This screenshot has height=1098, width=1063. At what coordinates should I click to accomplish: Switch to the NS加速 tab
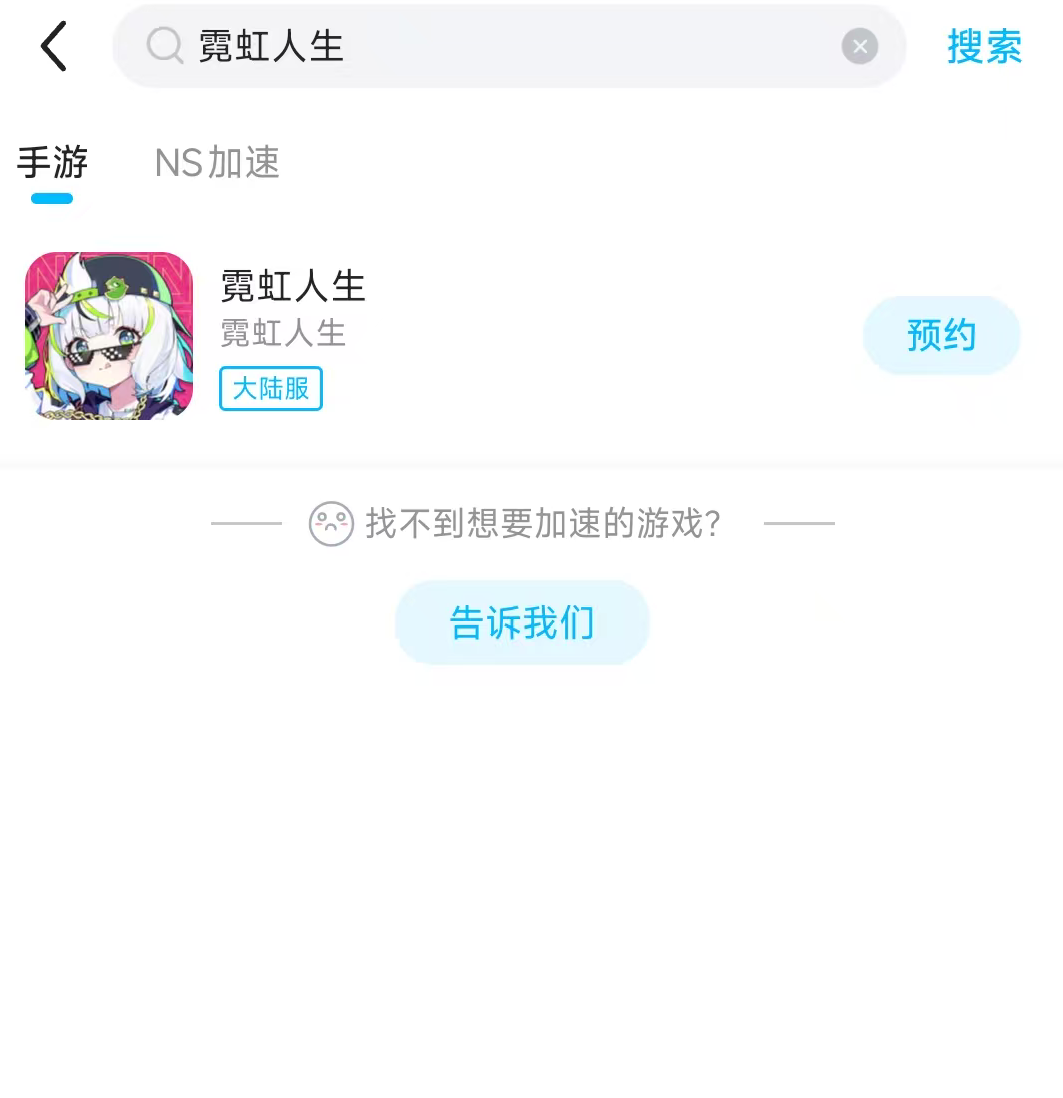click(x=217, y=163)
